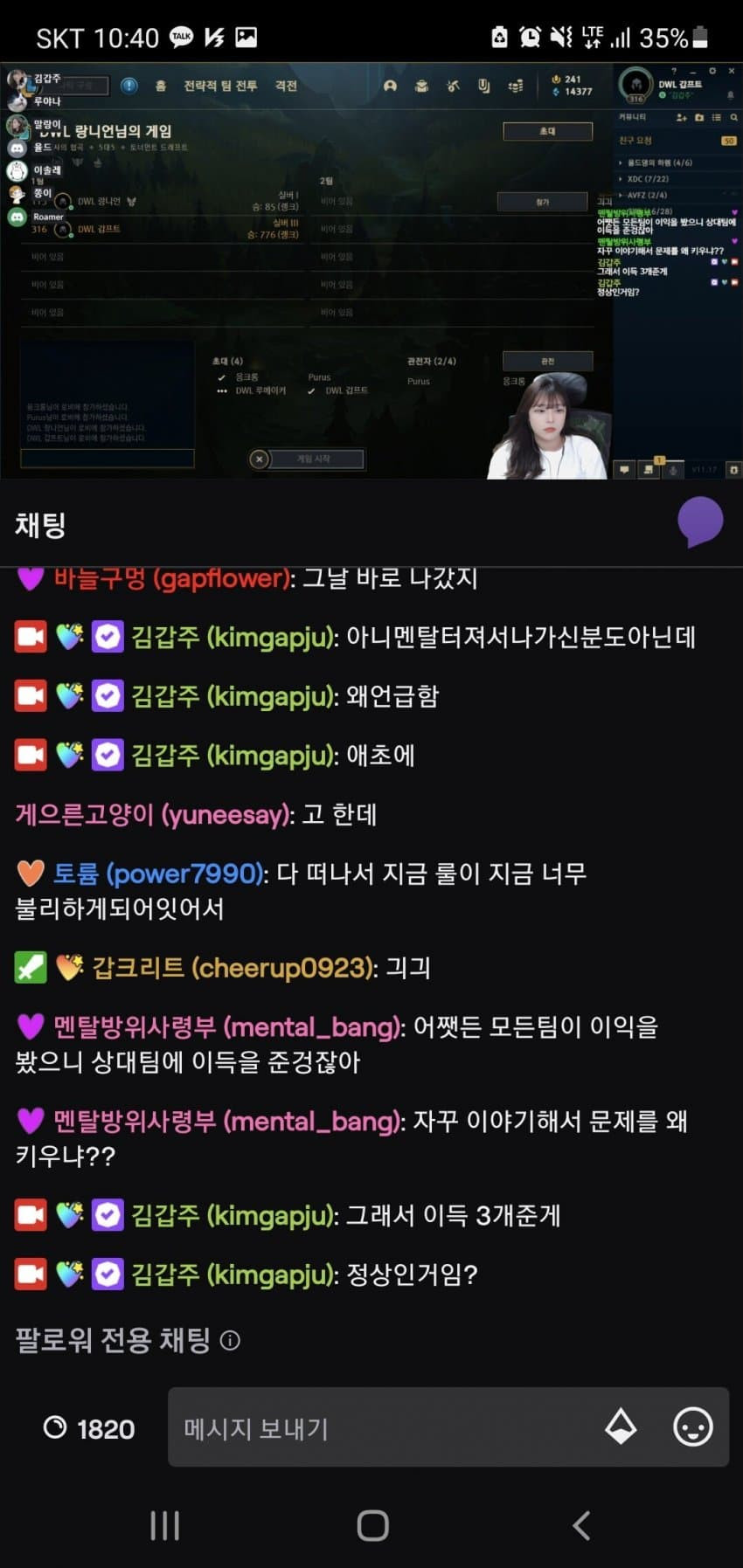Go back with the system back button
The width and height of the screenshot is (743, 1568).
pos(581,1525)
